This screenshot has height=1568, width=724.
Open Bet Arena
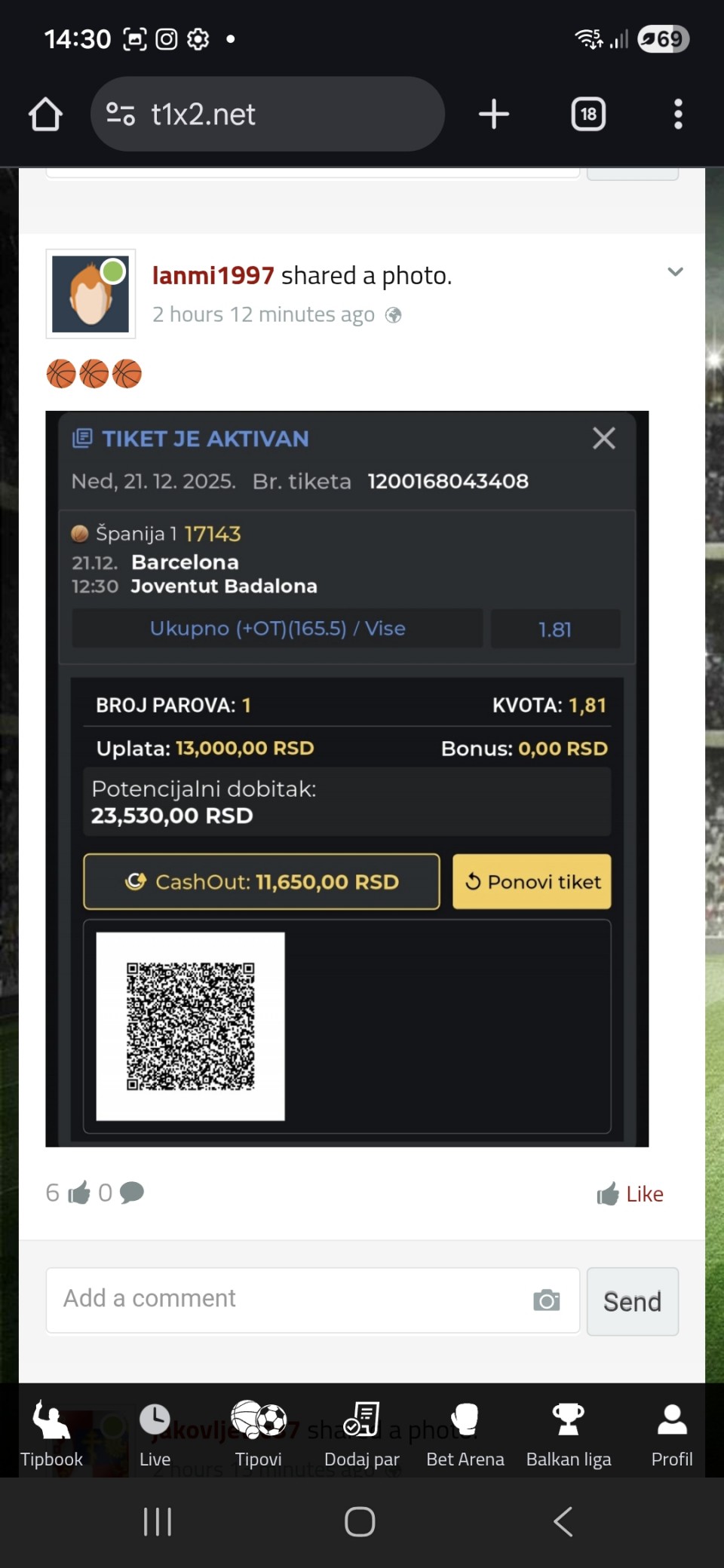tap(465, 1435)
